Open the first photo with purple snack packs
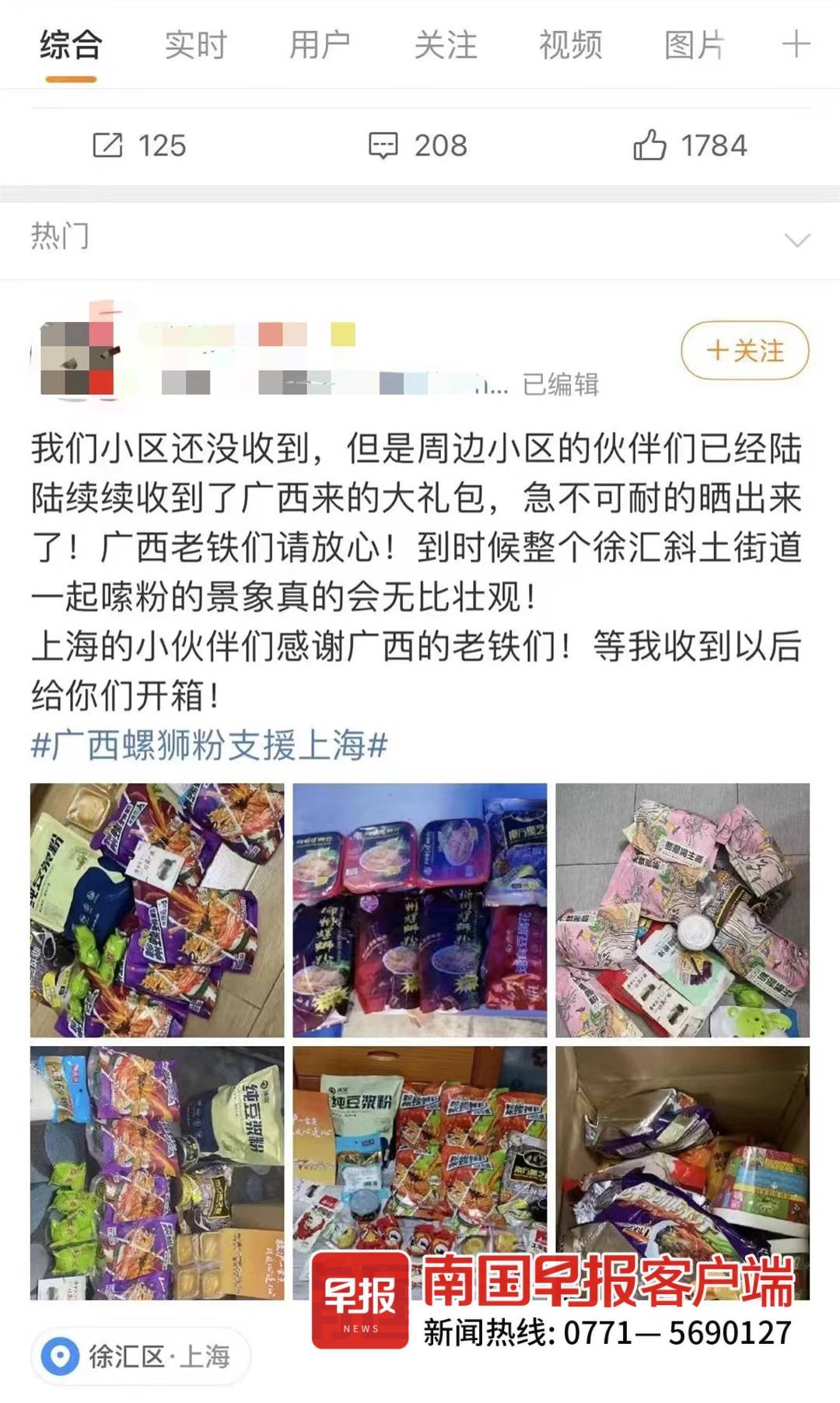The width and height of the screenshot is (840, 1403). point(157,910)
